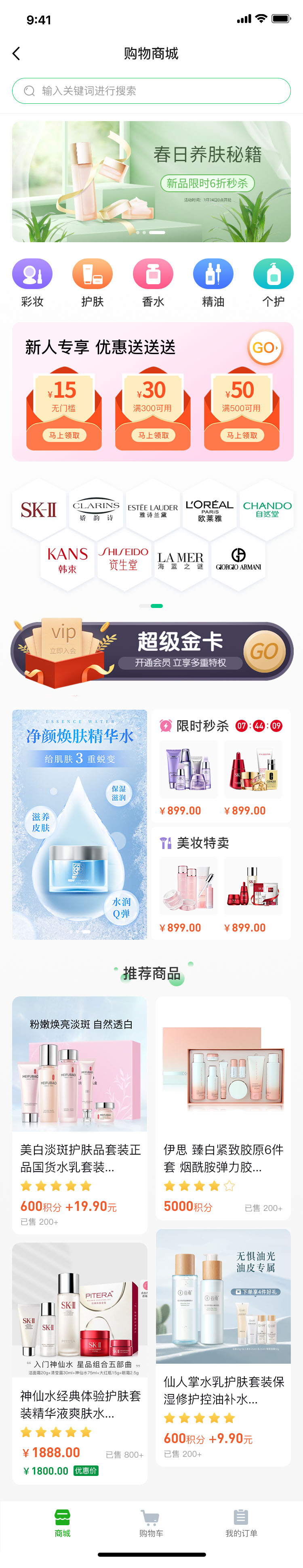The image size is (303, 1568).
Task: Go back from 购物商城
Action: (17, 54)
